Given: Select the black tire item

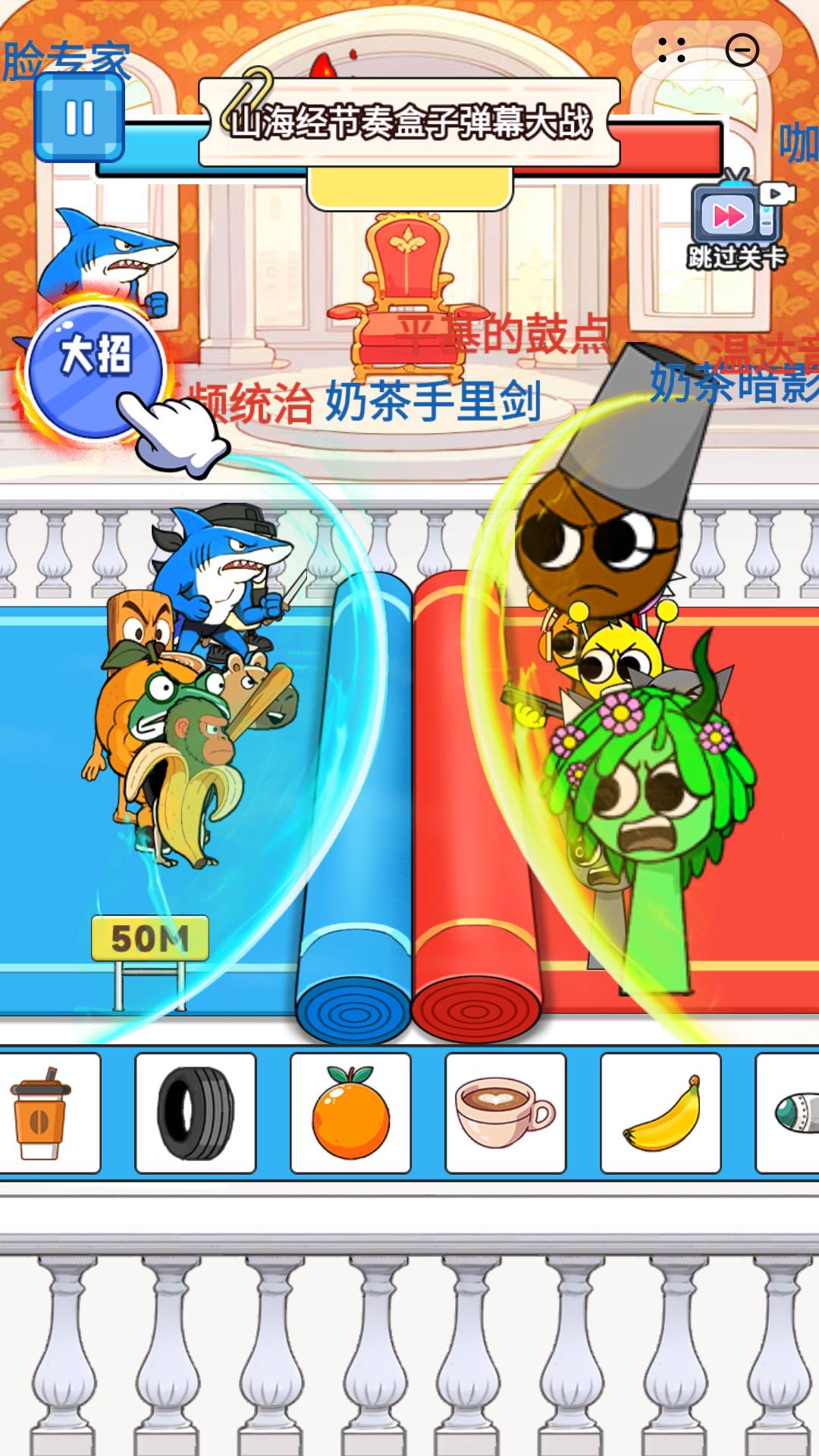Looking at the screenshot, I should 196,1112.
